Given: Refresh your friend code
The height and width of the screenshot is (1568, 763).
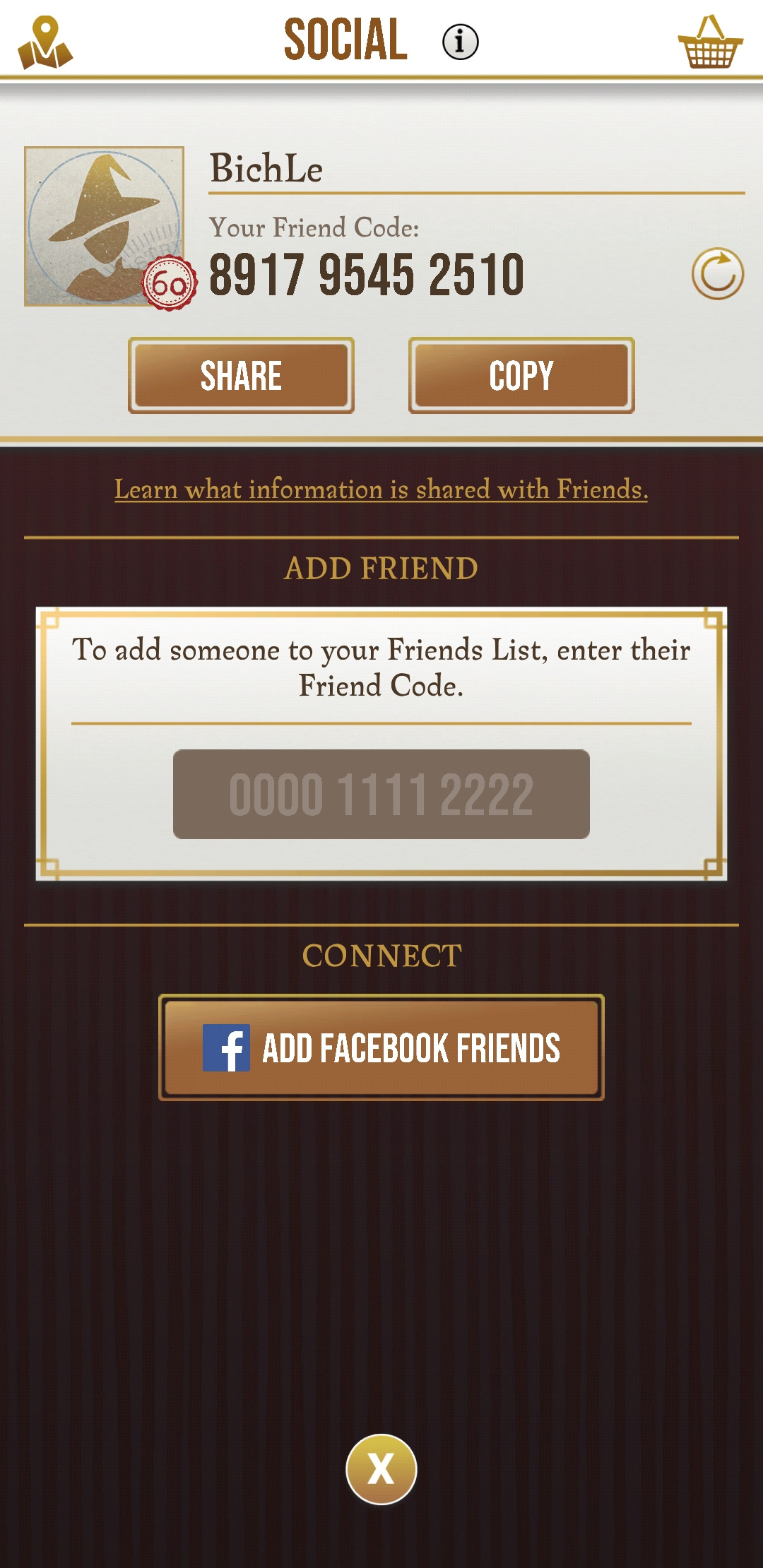Looking at the screenshot, I should click(x=717, y=274).
